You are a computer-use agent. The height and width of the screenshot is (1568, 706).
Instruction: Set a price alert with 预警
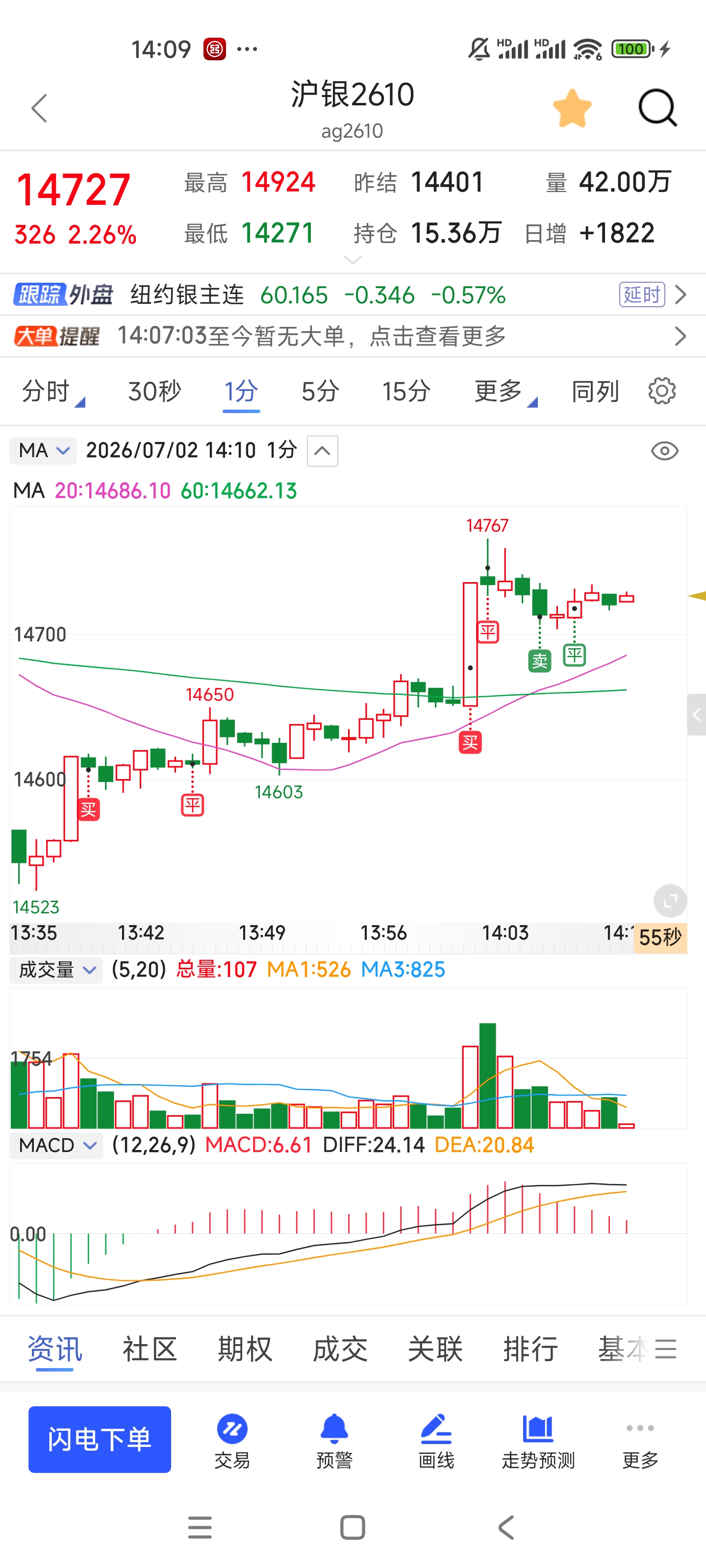coord(334,1441)
